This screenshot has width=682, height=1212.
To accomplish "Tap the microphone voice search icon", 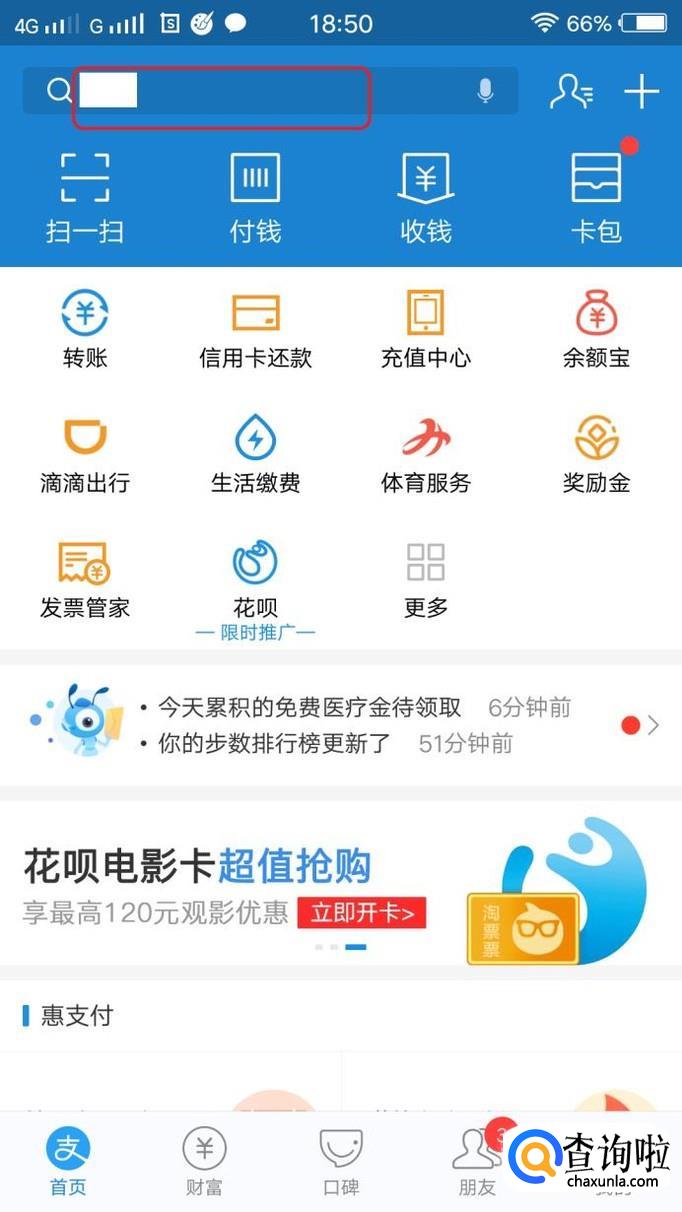I will point(485,92).
